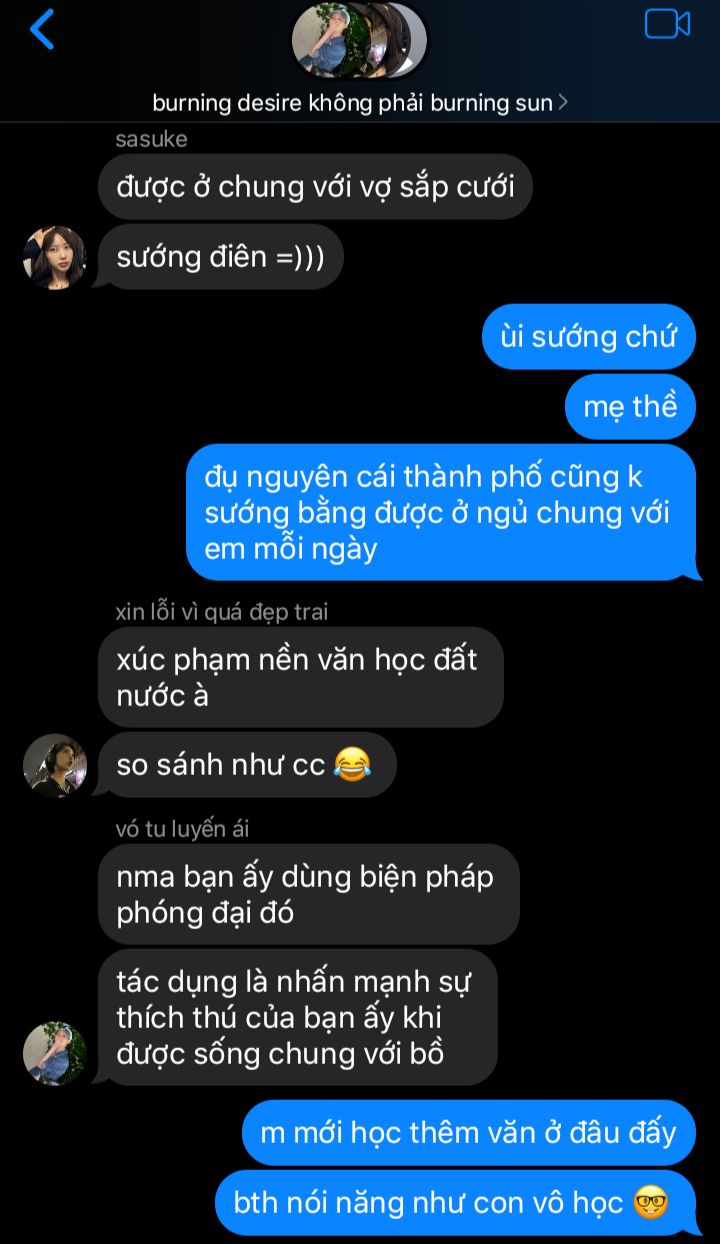
Task: Start a FaceTime video call
Action: point(667,24)
